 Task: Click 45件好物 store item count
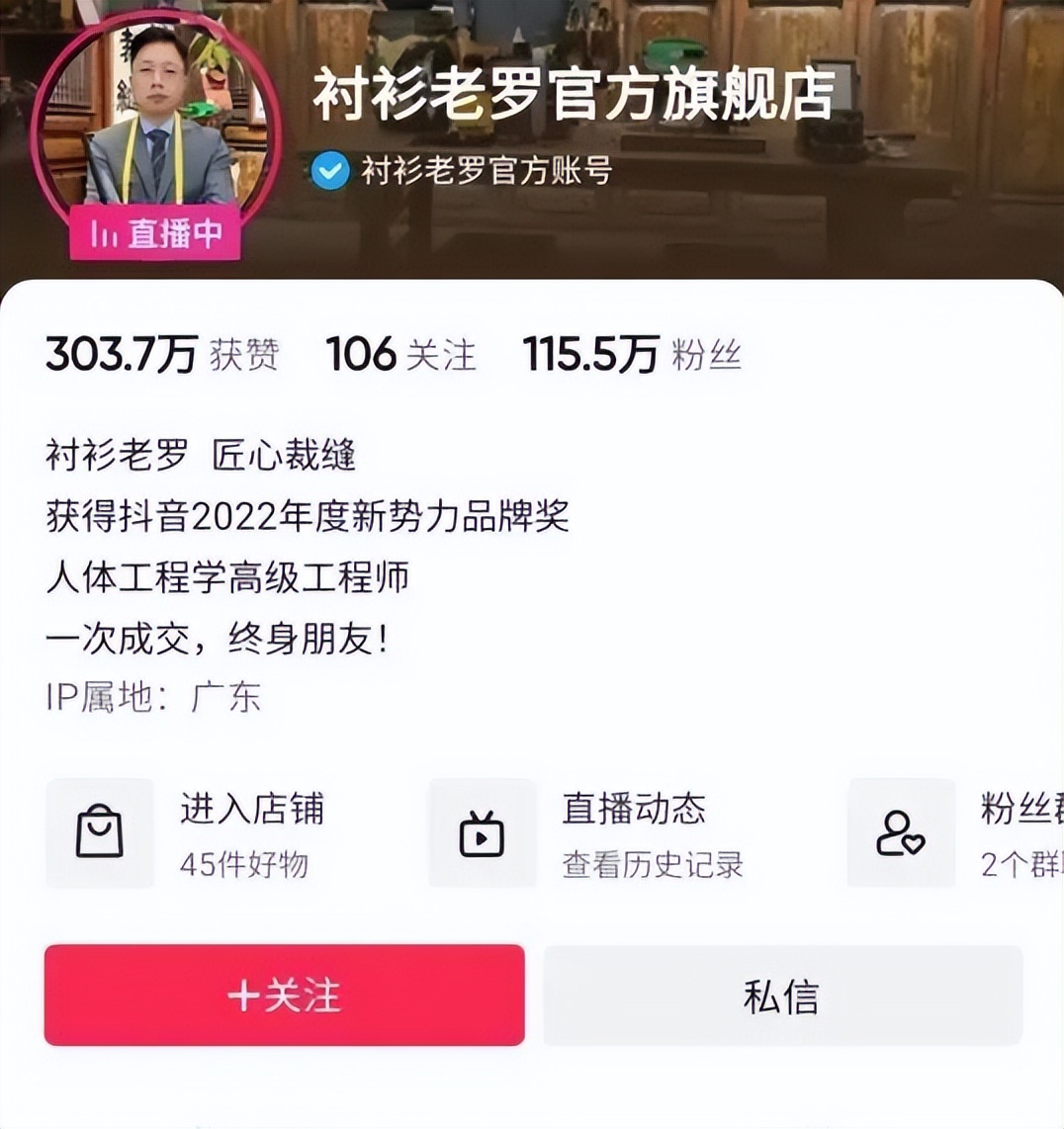pos(243,862)
